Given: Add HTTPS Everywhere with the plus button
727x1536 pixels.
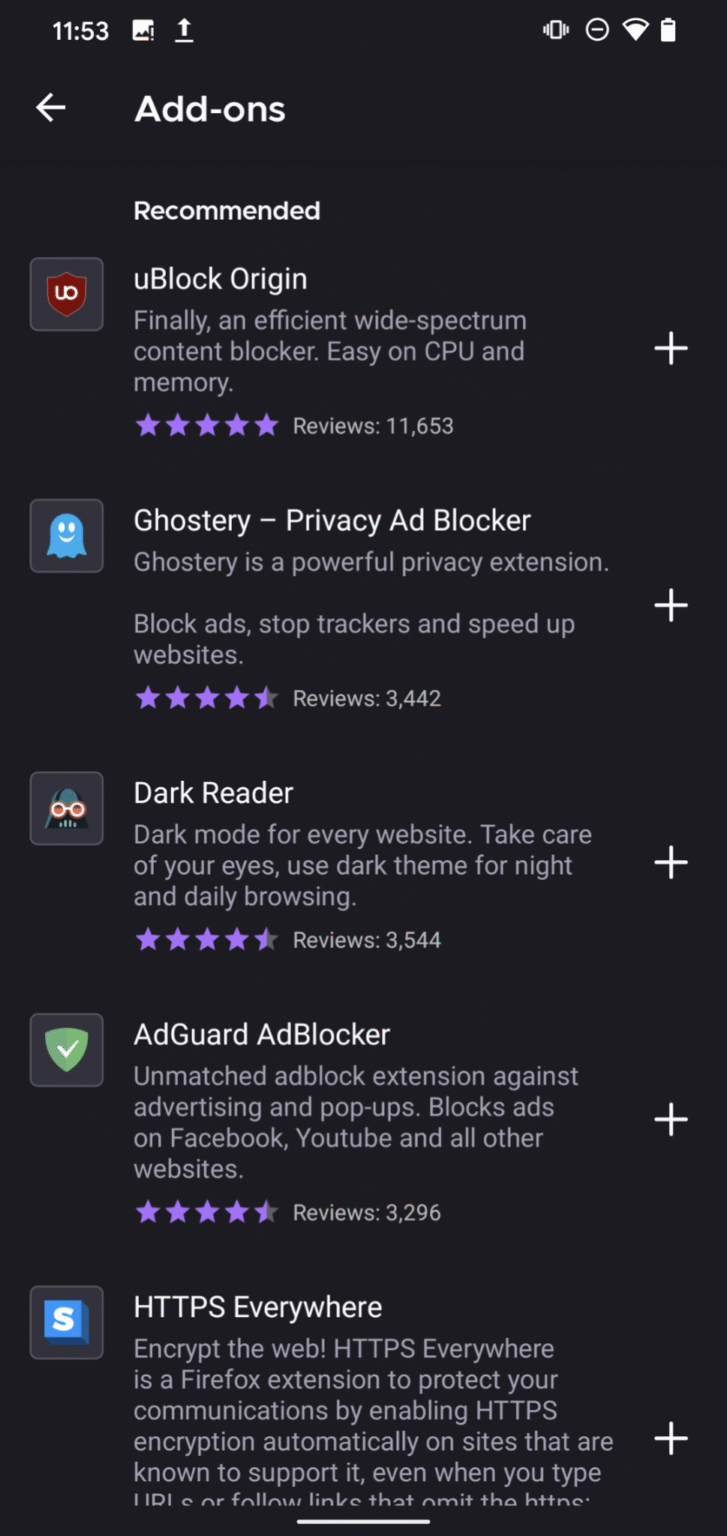Looking at the screenshot, I should coord(671,1438).
